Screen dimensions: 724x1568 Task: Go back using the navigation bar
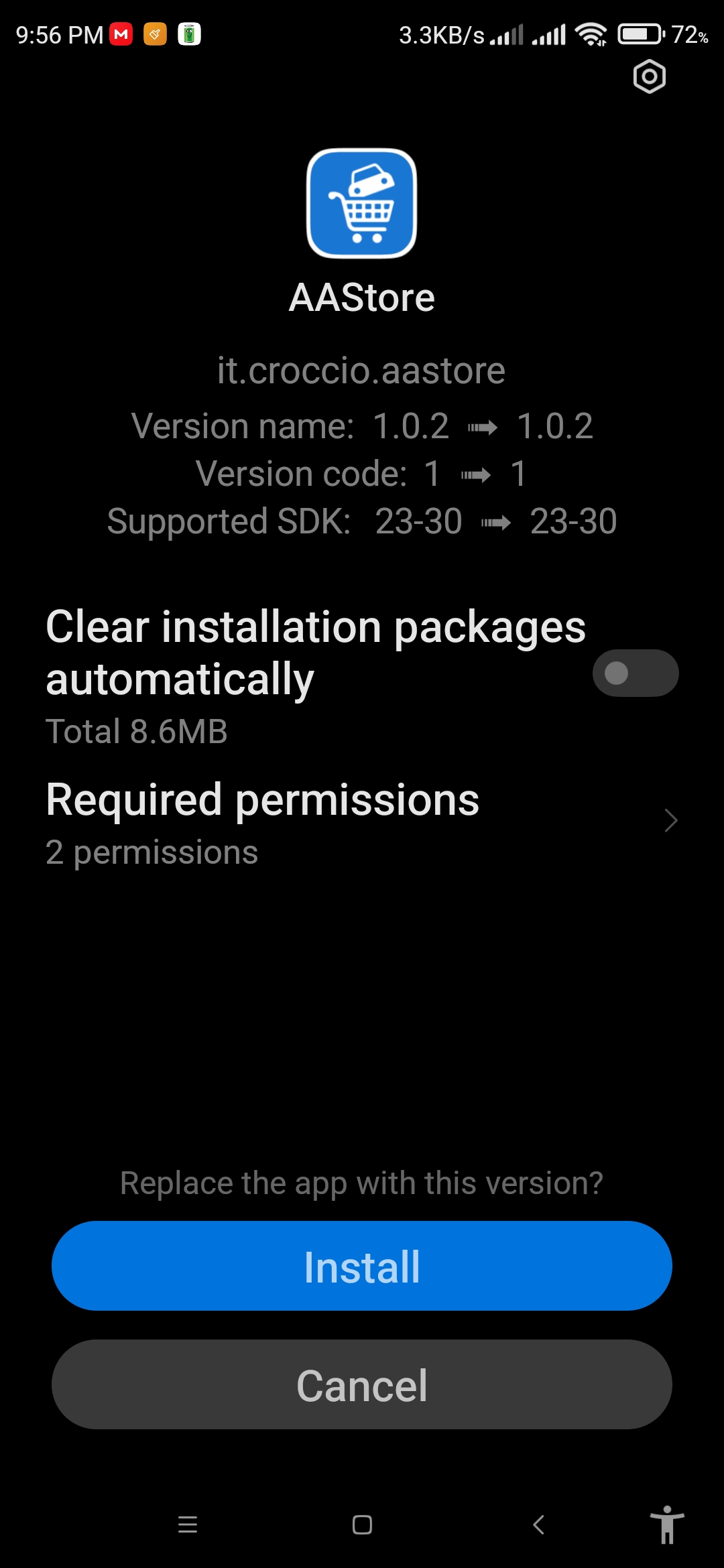point(538,1525)
